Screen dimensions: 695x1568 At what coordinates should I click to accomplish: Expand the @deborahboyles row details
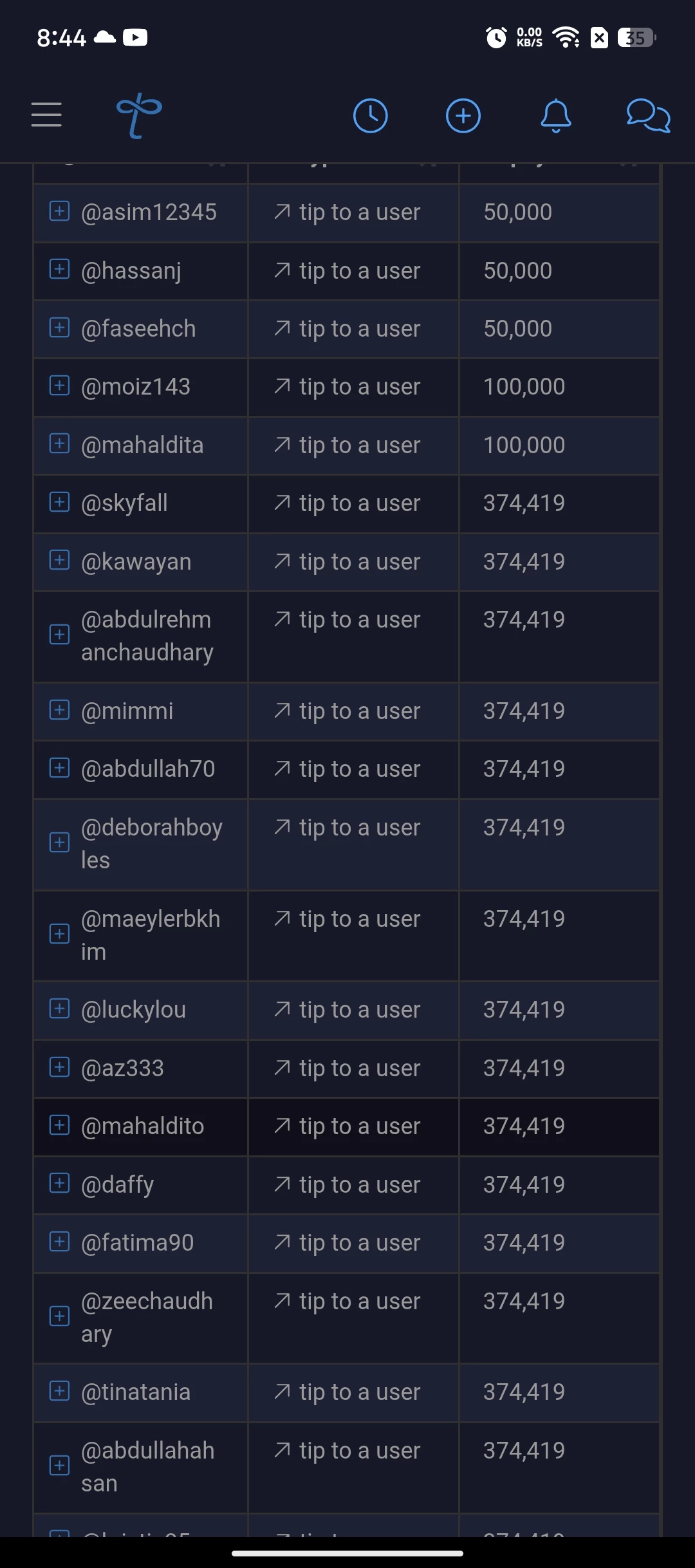pos(59,843)
